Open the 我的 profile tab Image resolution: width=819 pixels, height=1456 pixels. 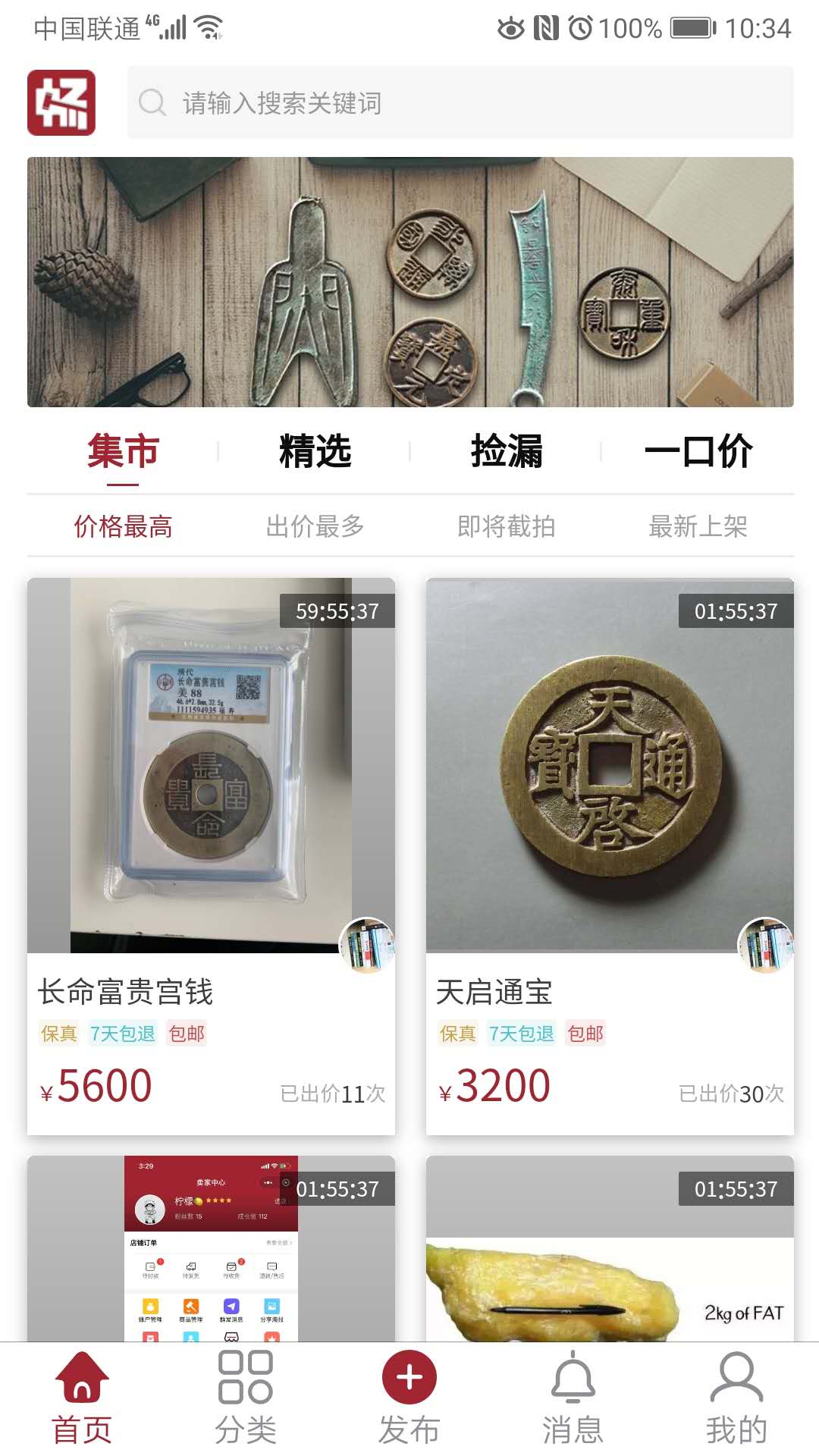pos(736,1398)
